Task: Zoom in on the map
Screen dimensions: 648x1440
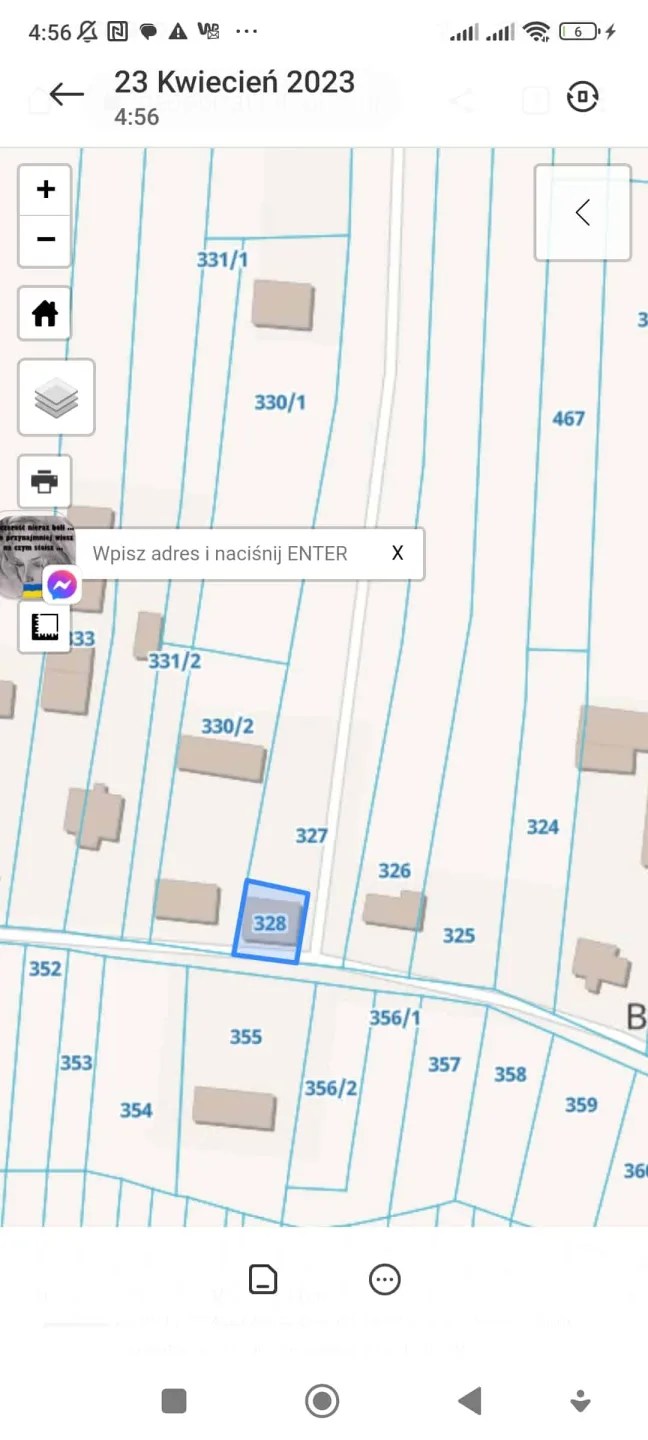Action: pyautogui.click(x=45, y=190)
